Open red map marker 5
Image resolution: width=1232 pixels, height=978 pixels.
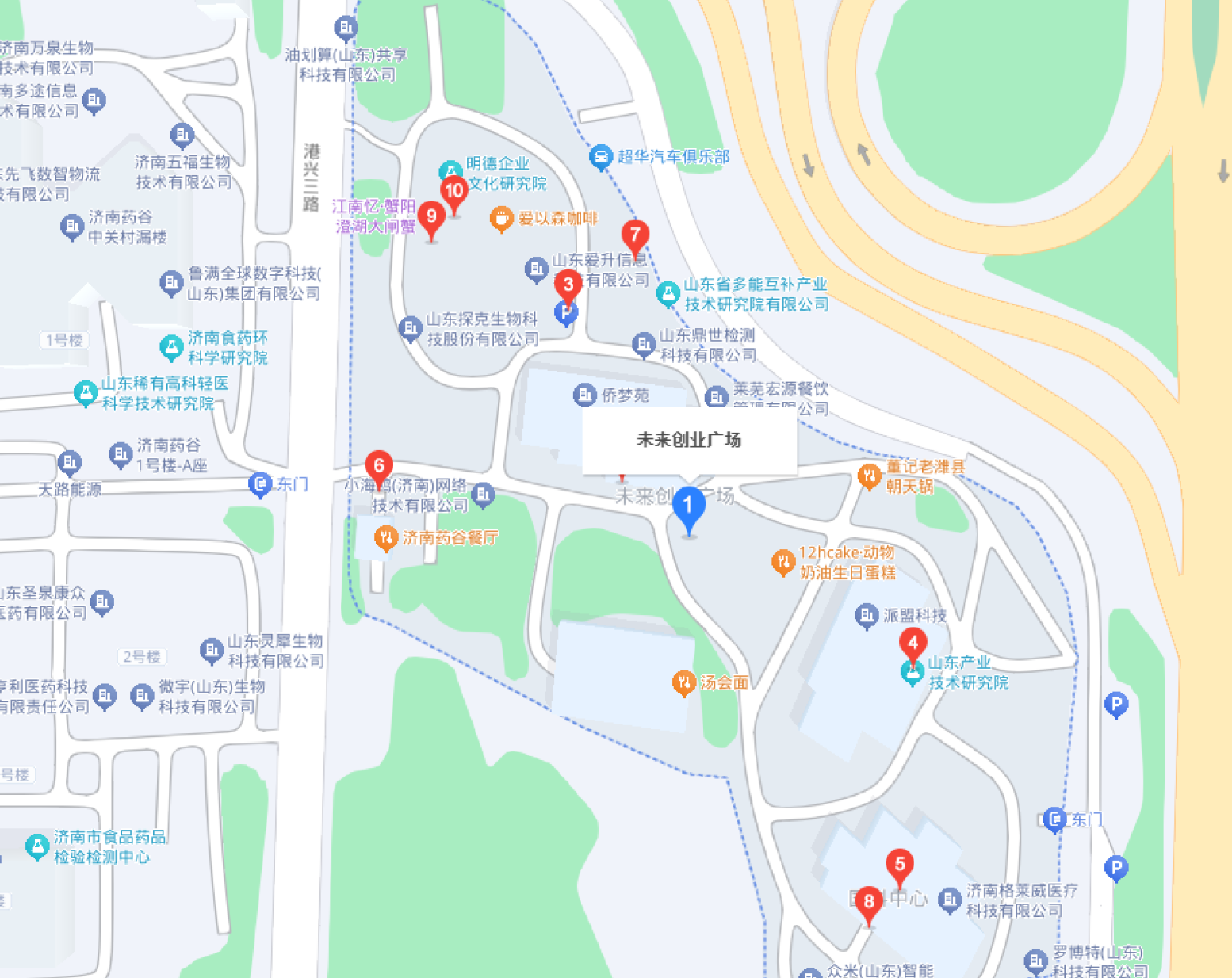click(899, 864)
